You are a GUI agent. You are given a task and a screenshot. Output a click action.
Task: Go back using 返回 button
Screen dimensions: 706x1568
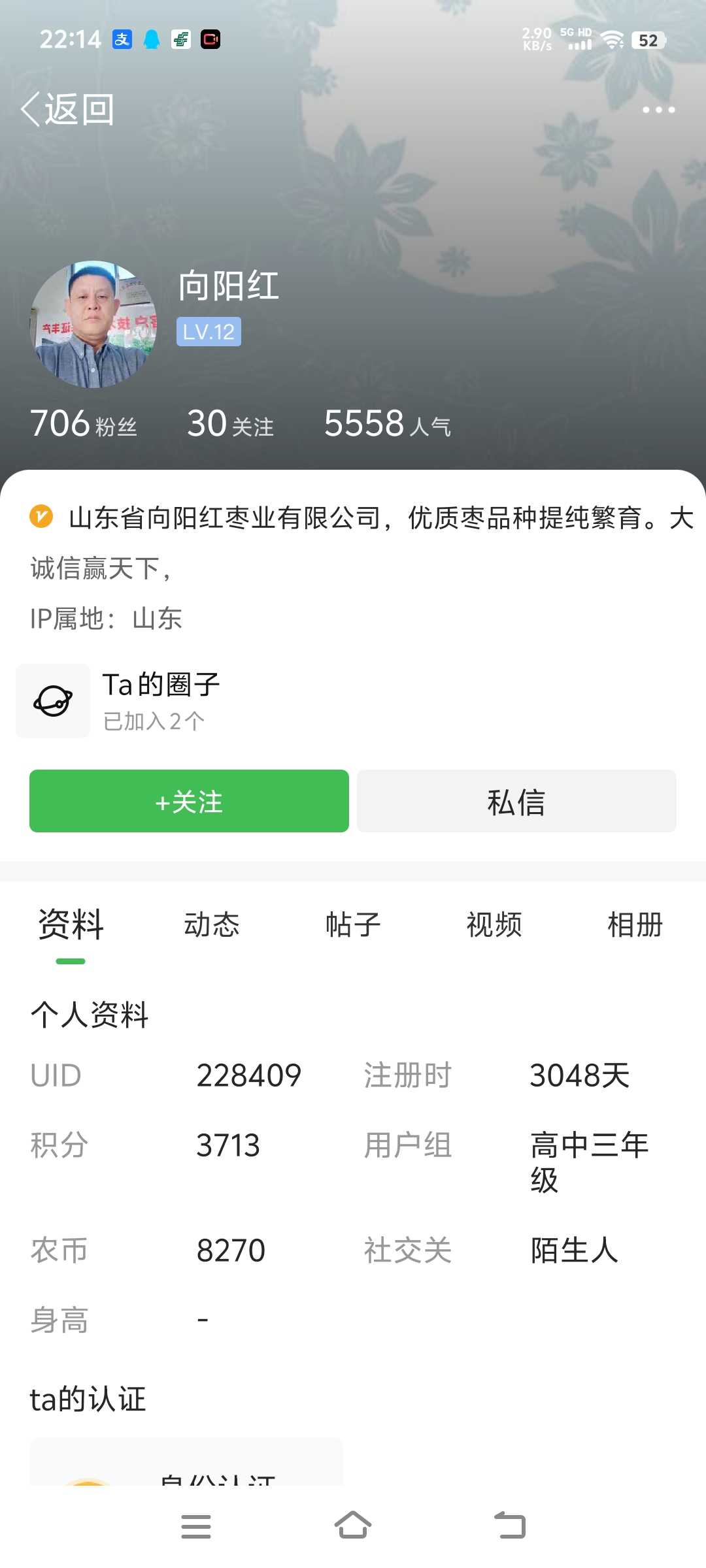[68, 109]
